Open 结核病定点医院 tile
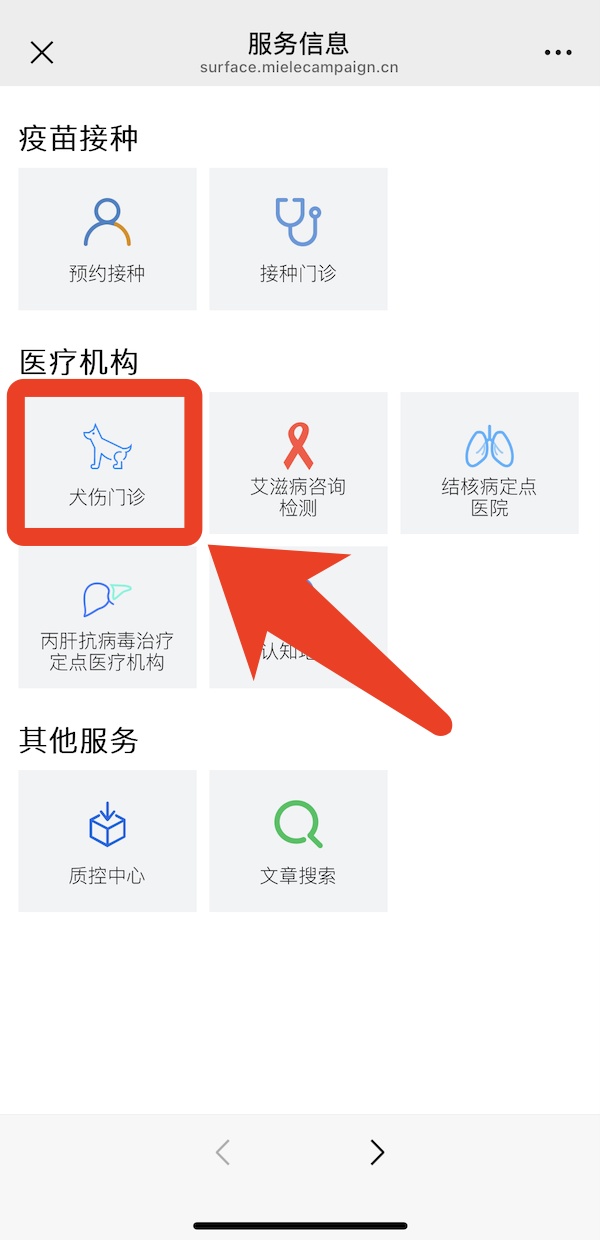 pos(489,462)
